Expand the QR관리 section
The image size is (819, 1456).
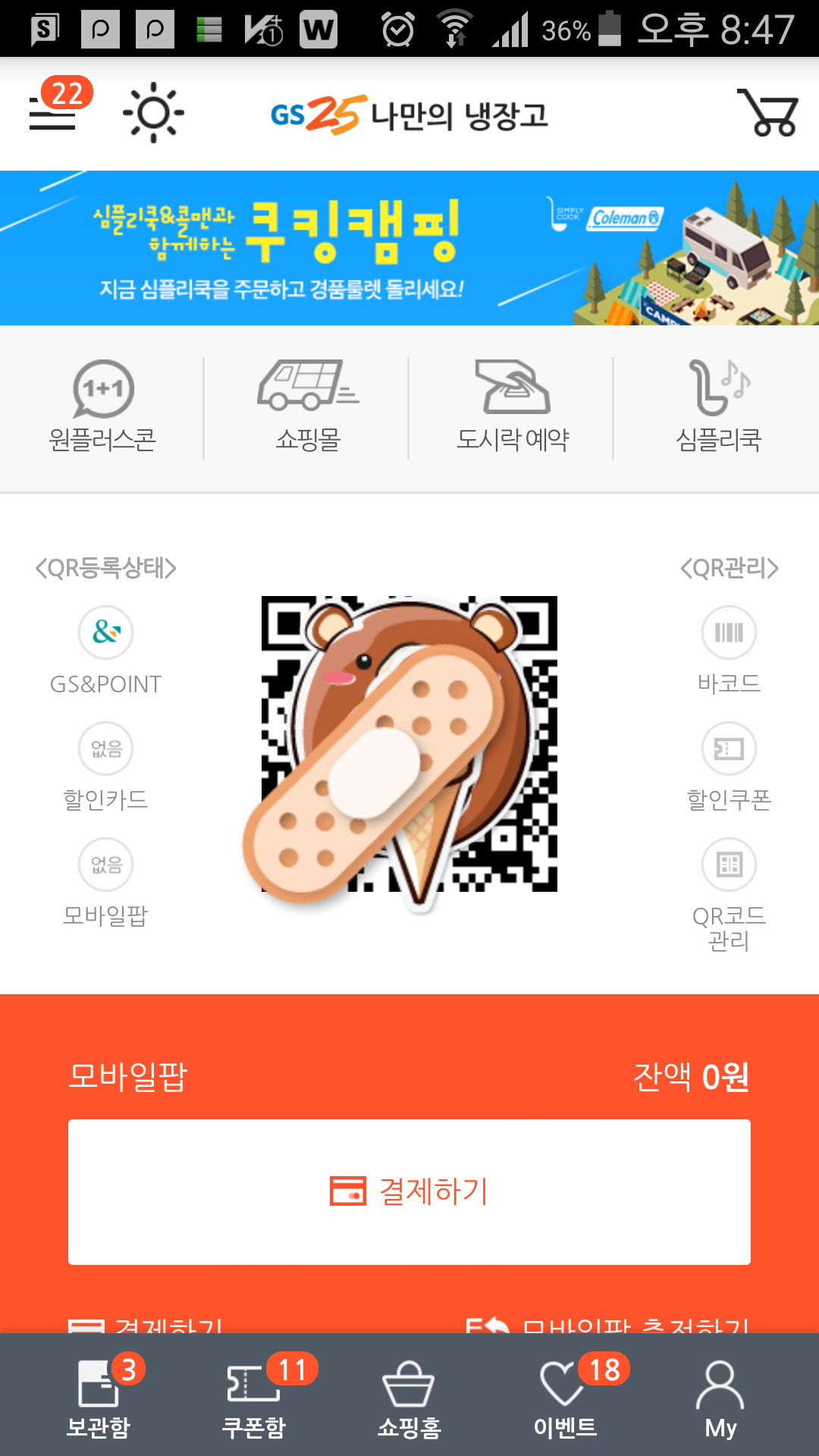coord(730,567)
